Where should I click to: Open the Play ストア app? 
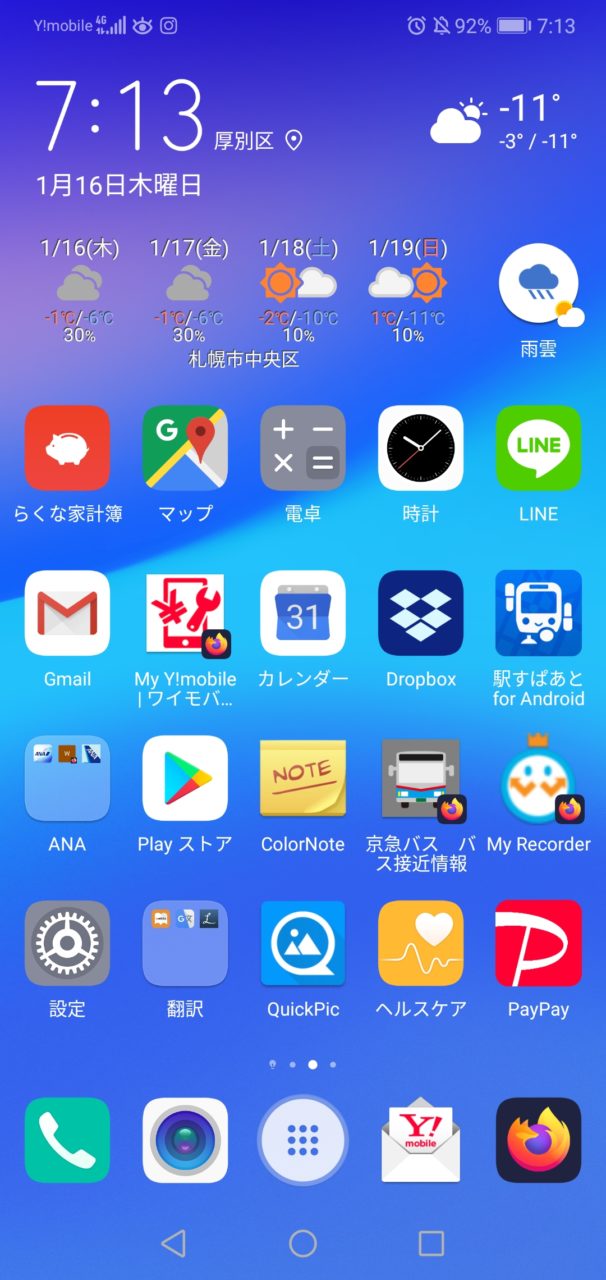click(185, 778)
